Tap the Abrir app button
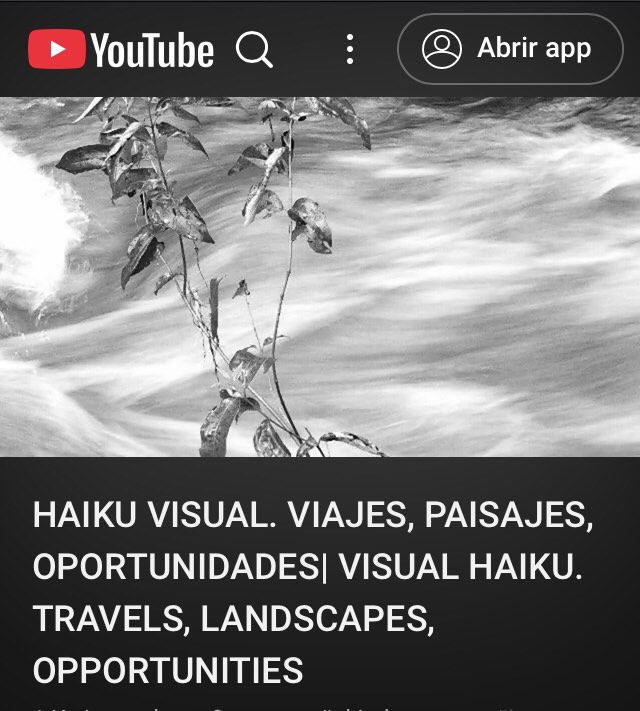 510,49
